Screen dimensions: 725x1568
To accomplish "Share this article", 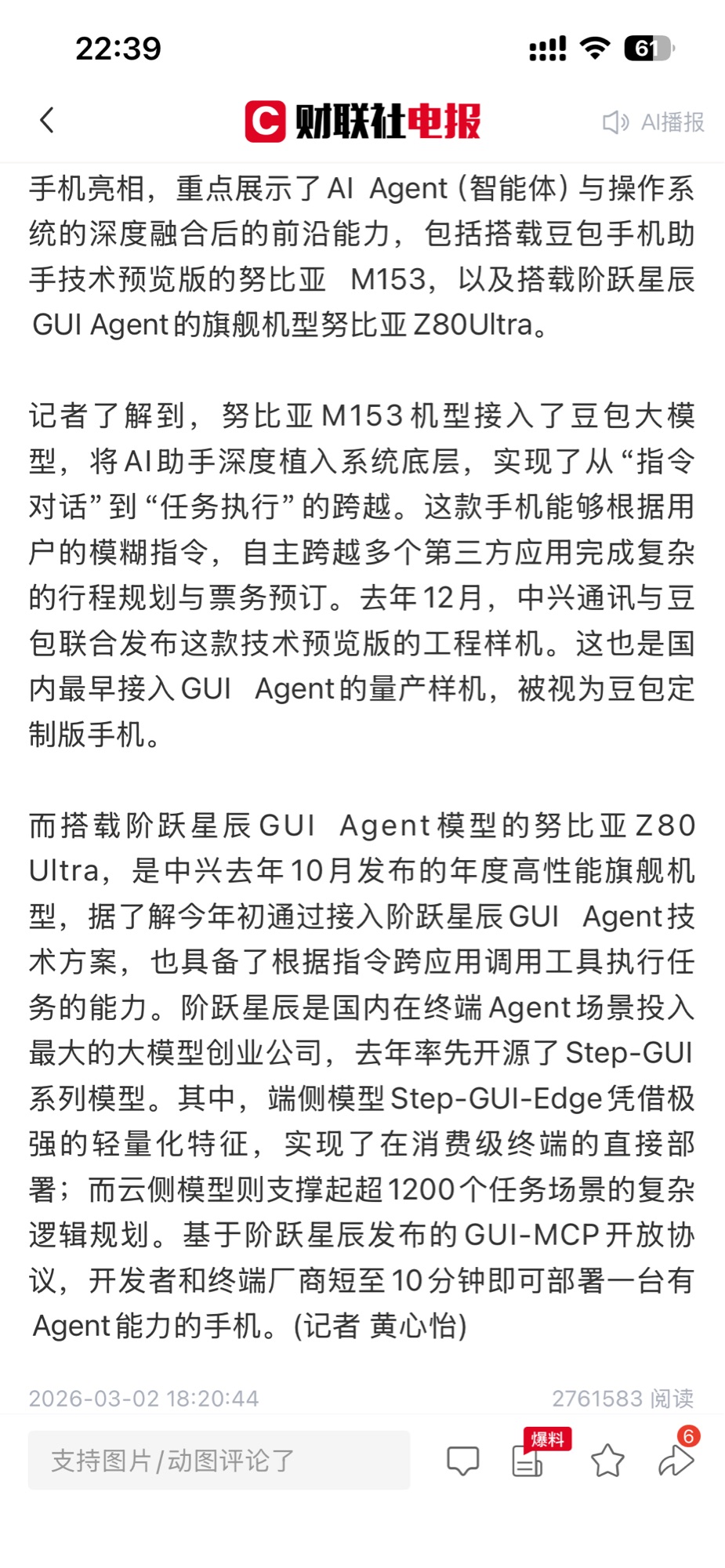I will click(x=676, y=1461).
